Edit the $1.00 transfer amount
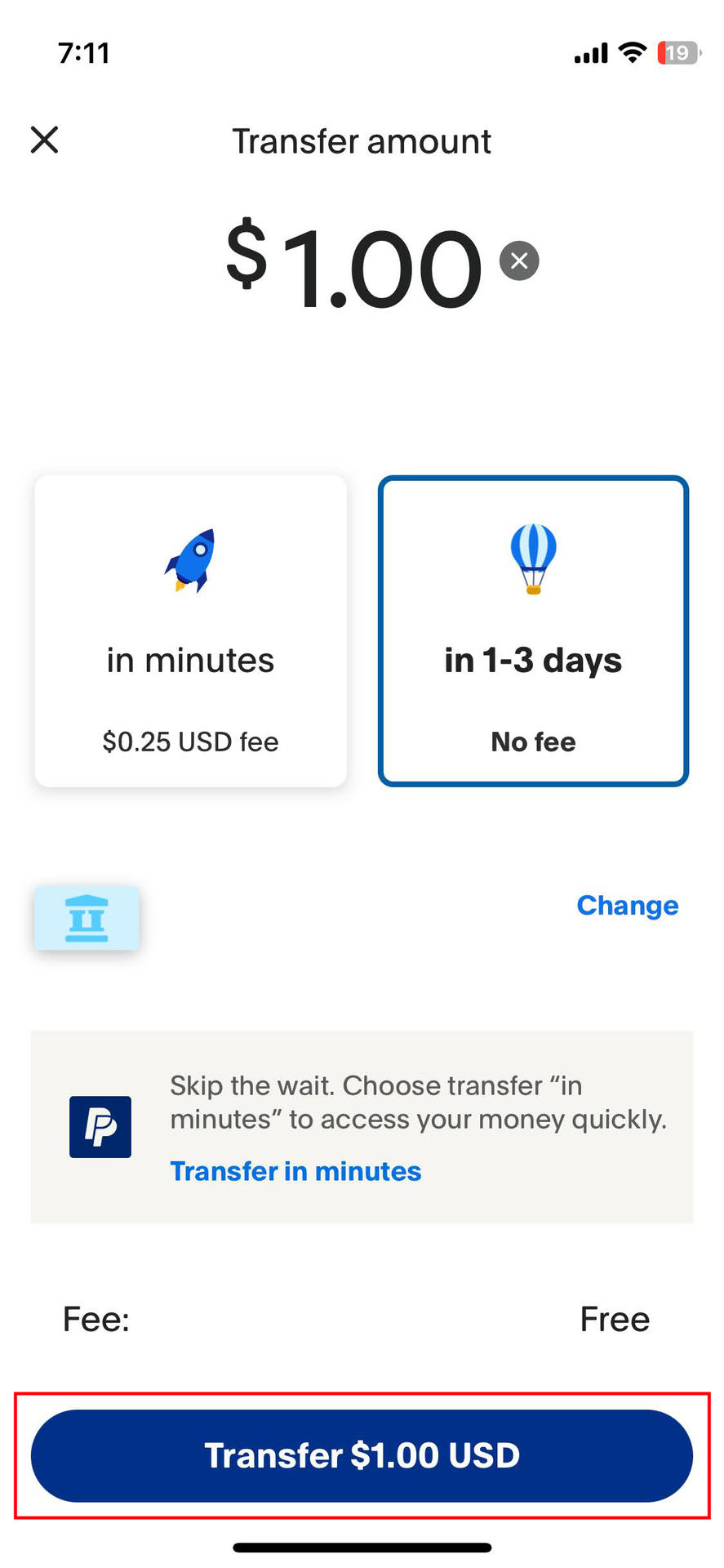Image resolution: width=724 pixels, height=1568 pixels. tap(355, 266)
